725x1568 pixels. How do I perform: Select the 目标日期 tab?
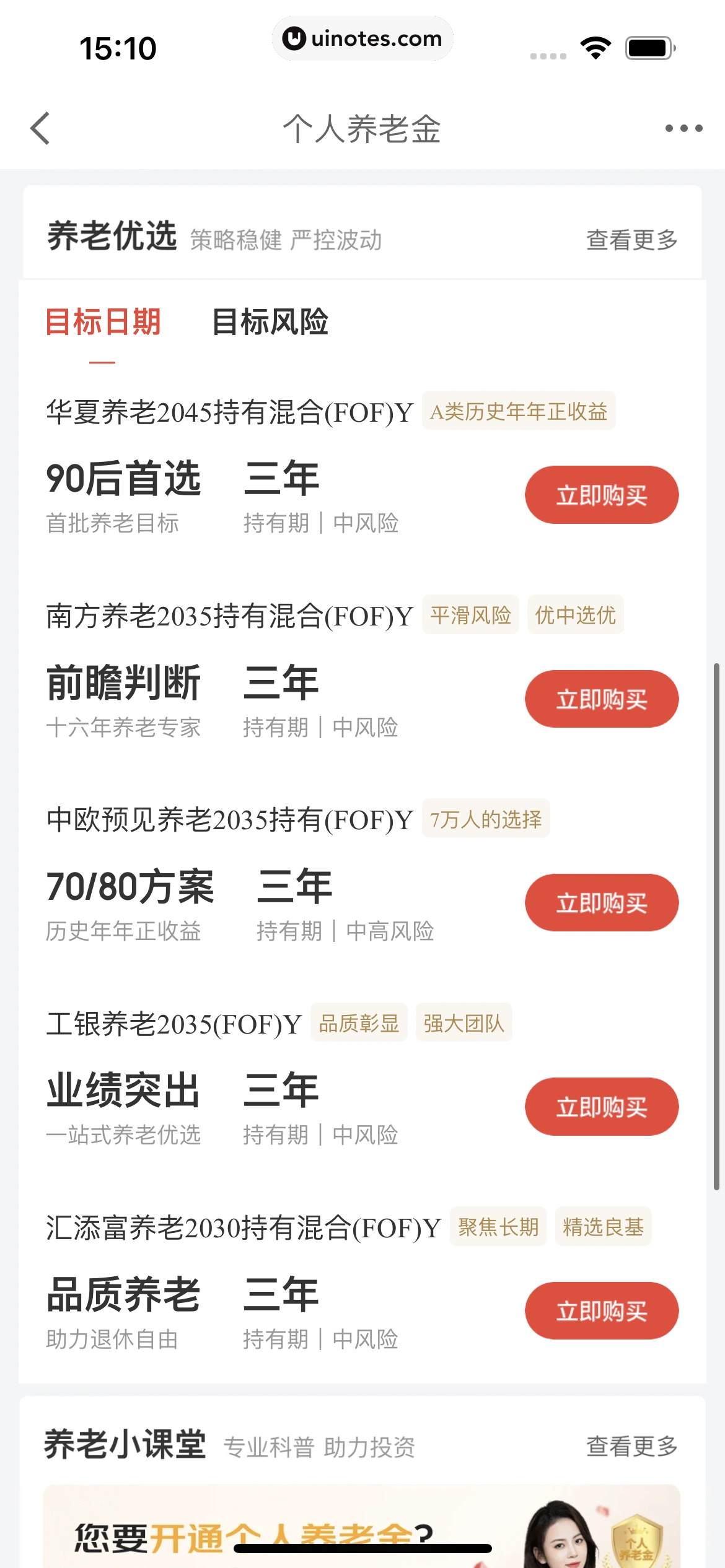pyautogui.click(x=103, y=323)
